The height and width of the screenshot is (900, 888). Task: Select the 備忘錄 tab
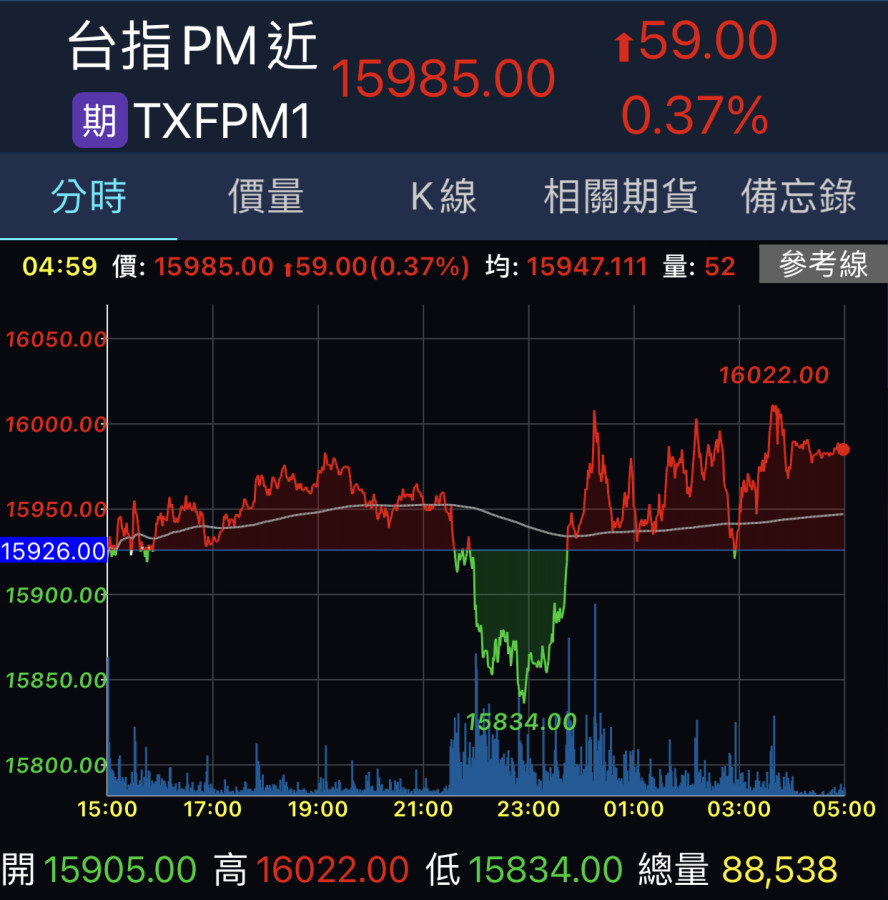point(798,197)
